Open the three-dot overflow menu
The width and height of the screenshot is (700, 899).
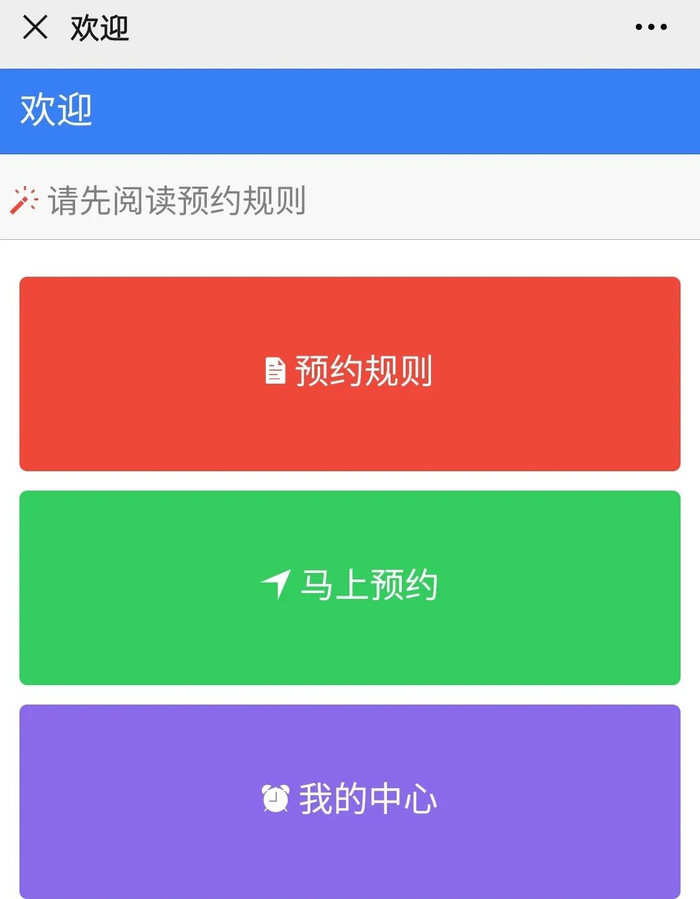point(651,27)
